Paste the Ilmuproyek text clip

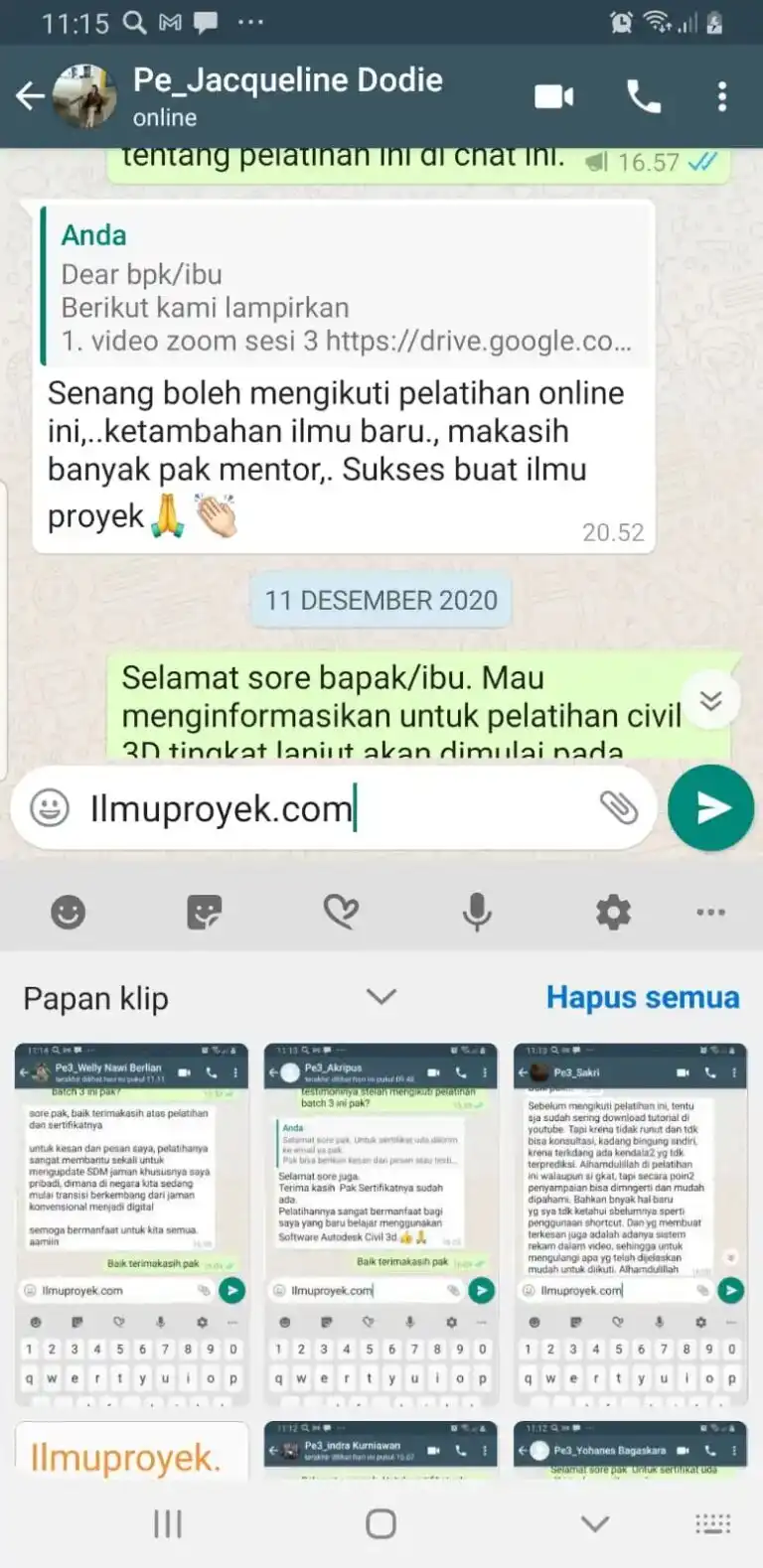[131, 1452]
